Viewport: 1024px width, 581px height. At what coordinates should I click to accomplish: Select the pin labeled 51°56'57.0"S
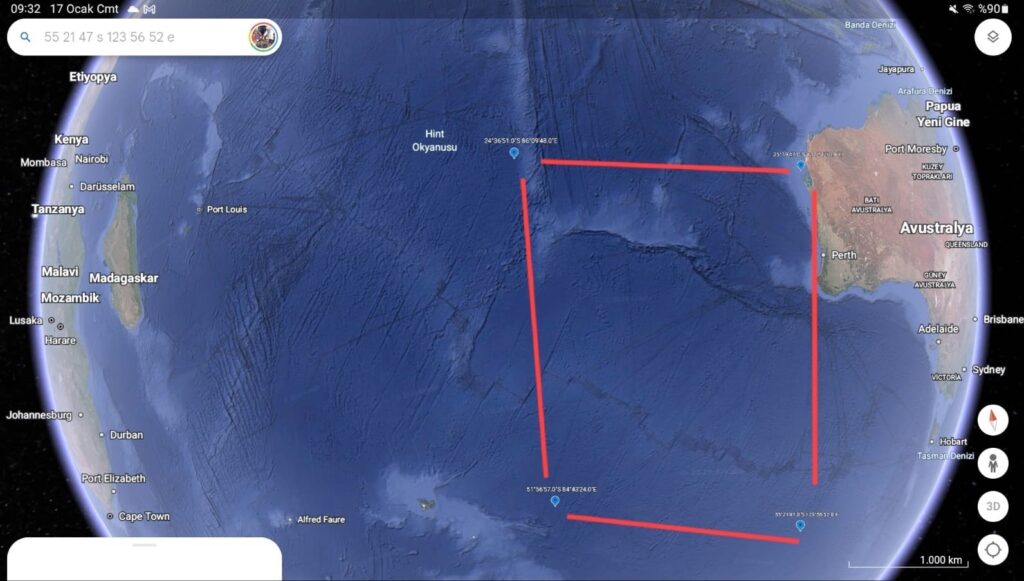click(x=555, y=501)
